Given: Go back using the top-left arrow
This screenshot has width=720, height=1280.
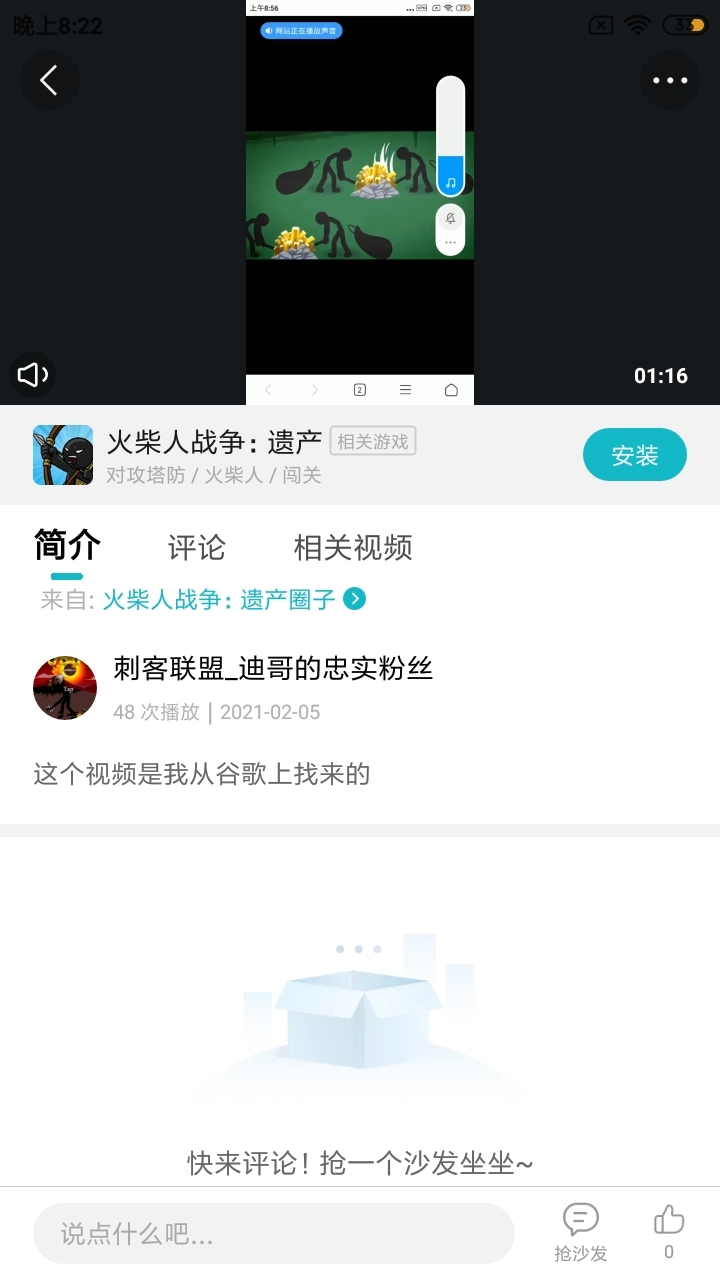Looking at the screenshot, I should (49, 80).
